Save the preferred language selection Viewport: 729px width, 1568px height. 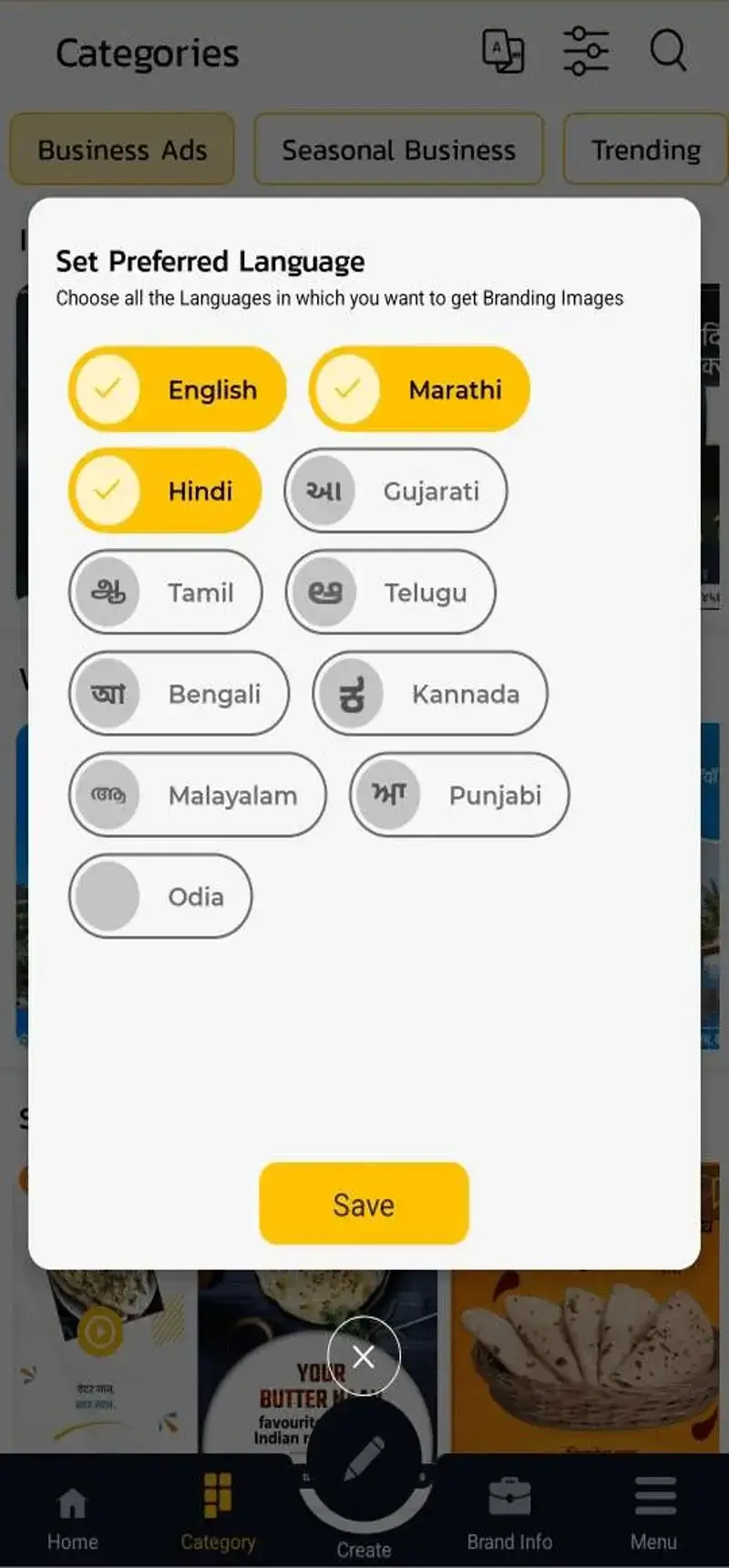[364, 1203]
